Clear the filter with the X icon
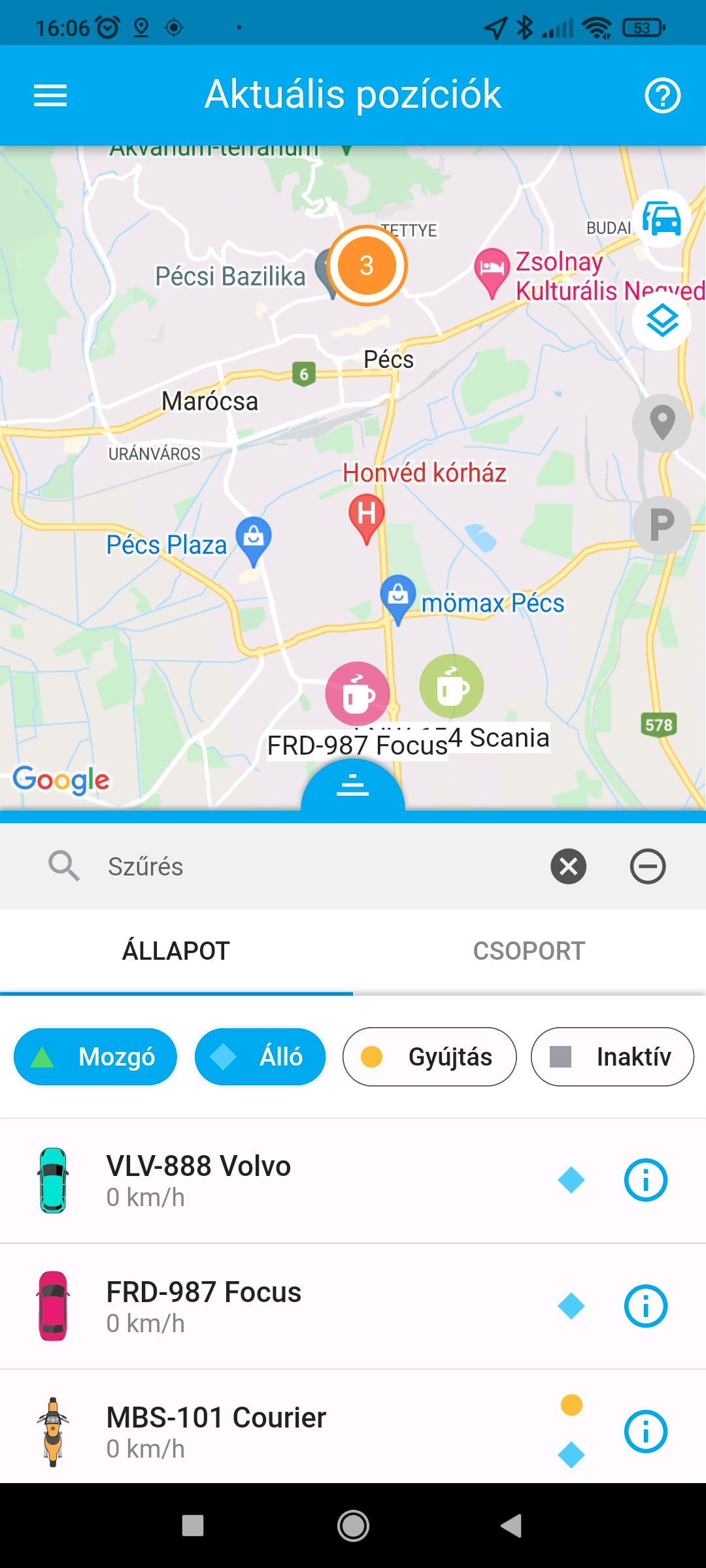Viewport: 706px width, 1568px height. click(568, 866)
